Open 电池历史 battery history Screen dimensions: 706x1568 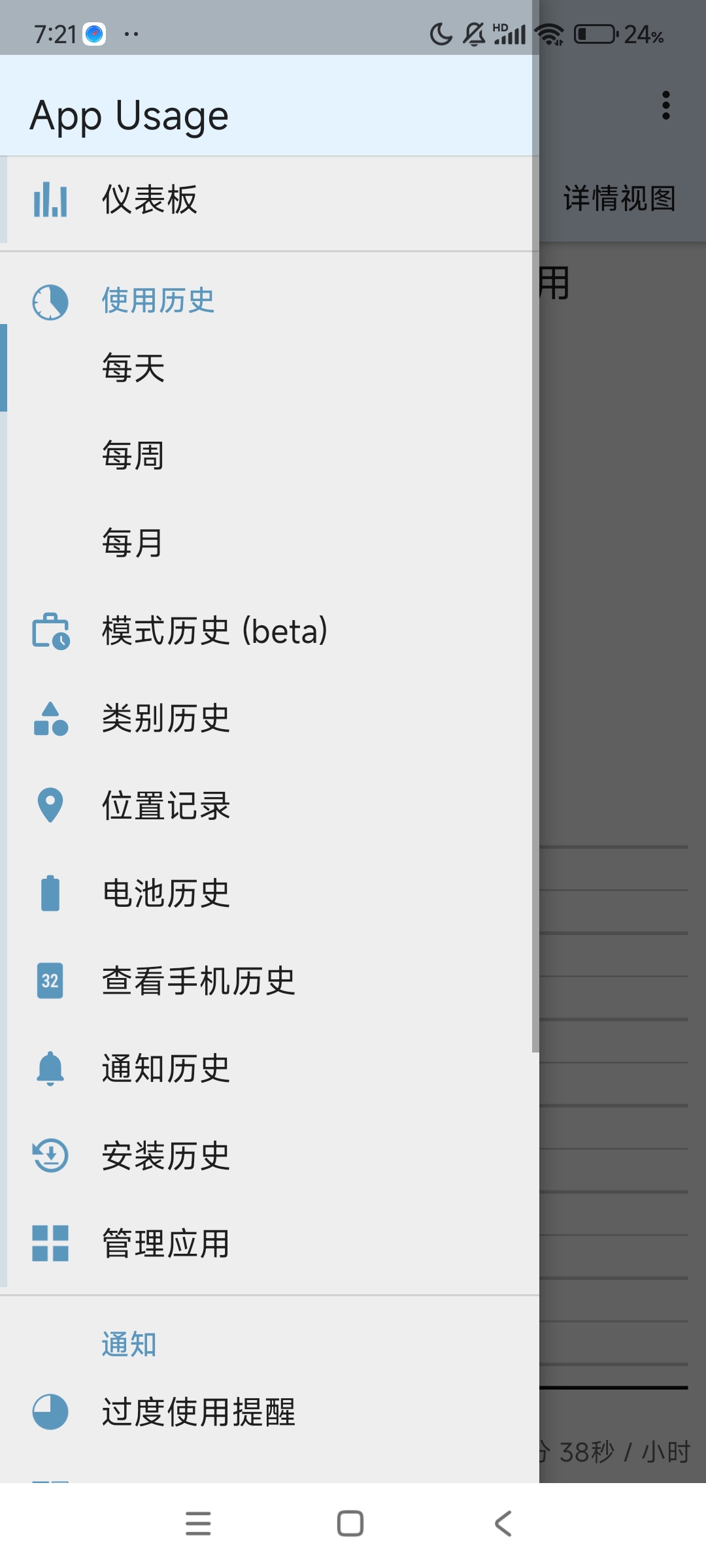coord(166,893)
